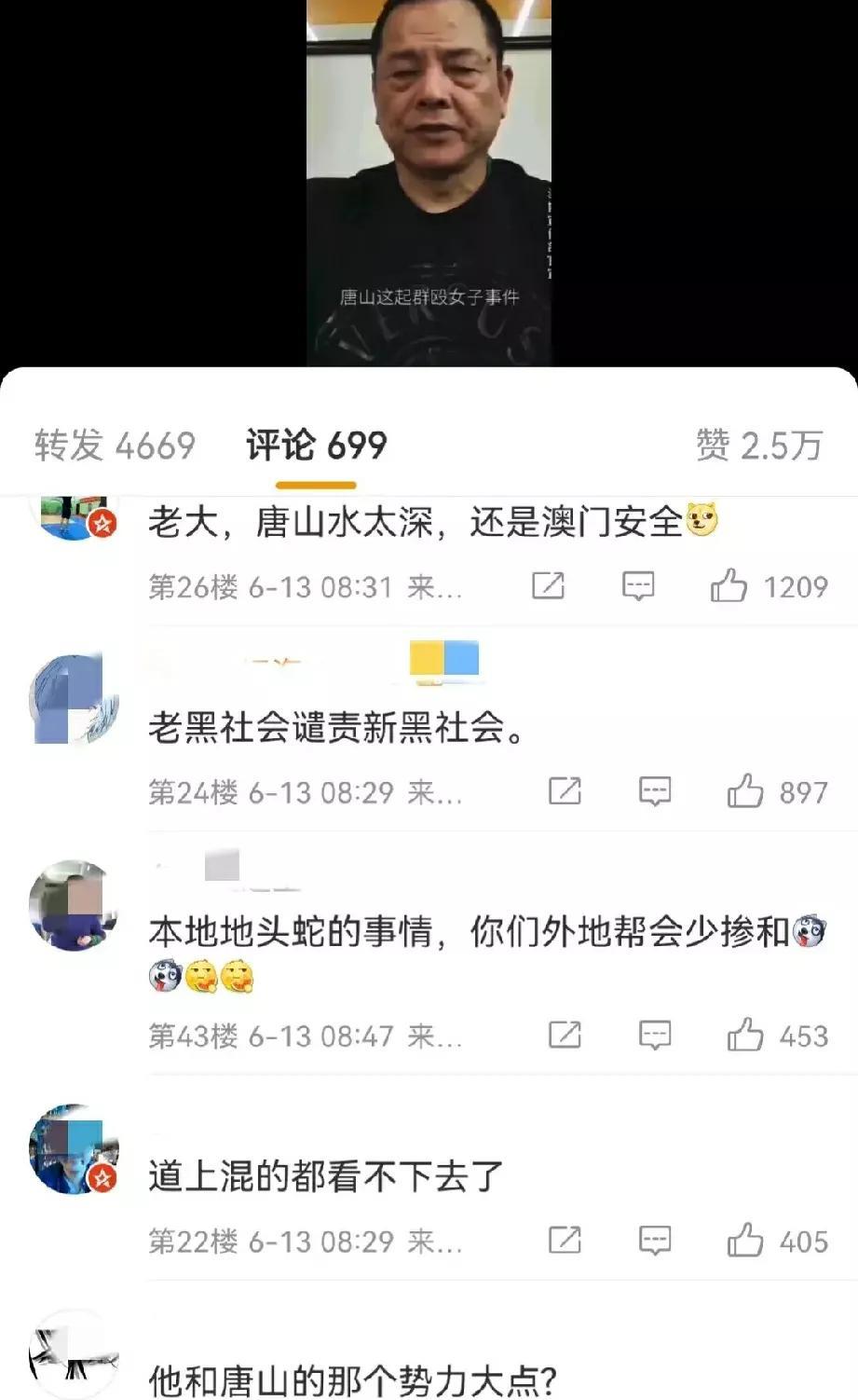Repost the 第22楼 comment
The width and height of the screenshot is (858, 1400).
pyautogui.click(x=565, y=1242)
